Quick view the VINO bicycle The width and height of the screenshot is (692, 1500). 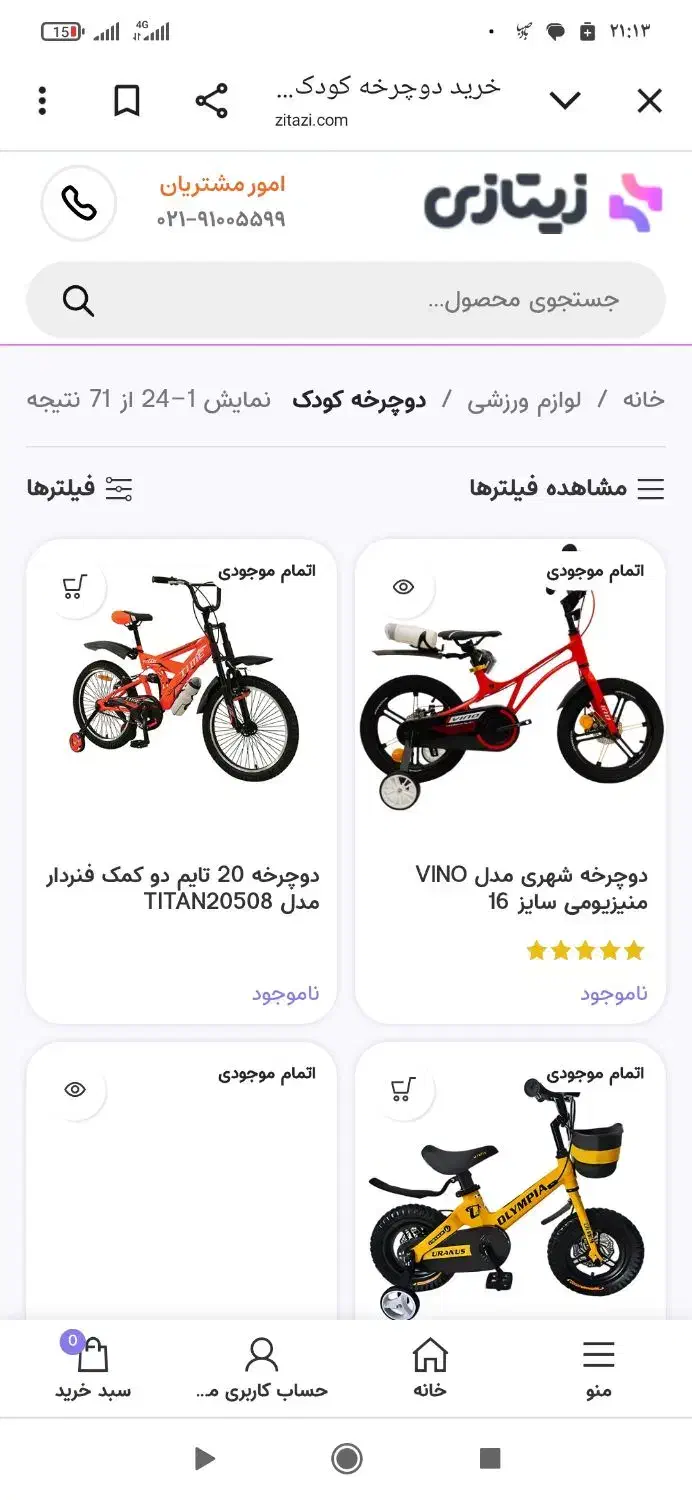tap(403, 587)
